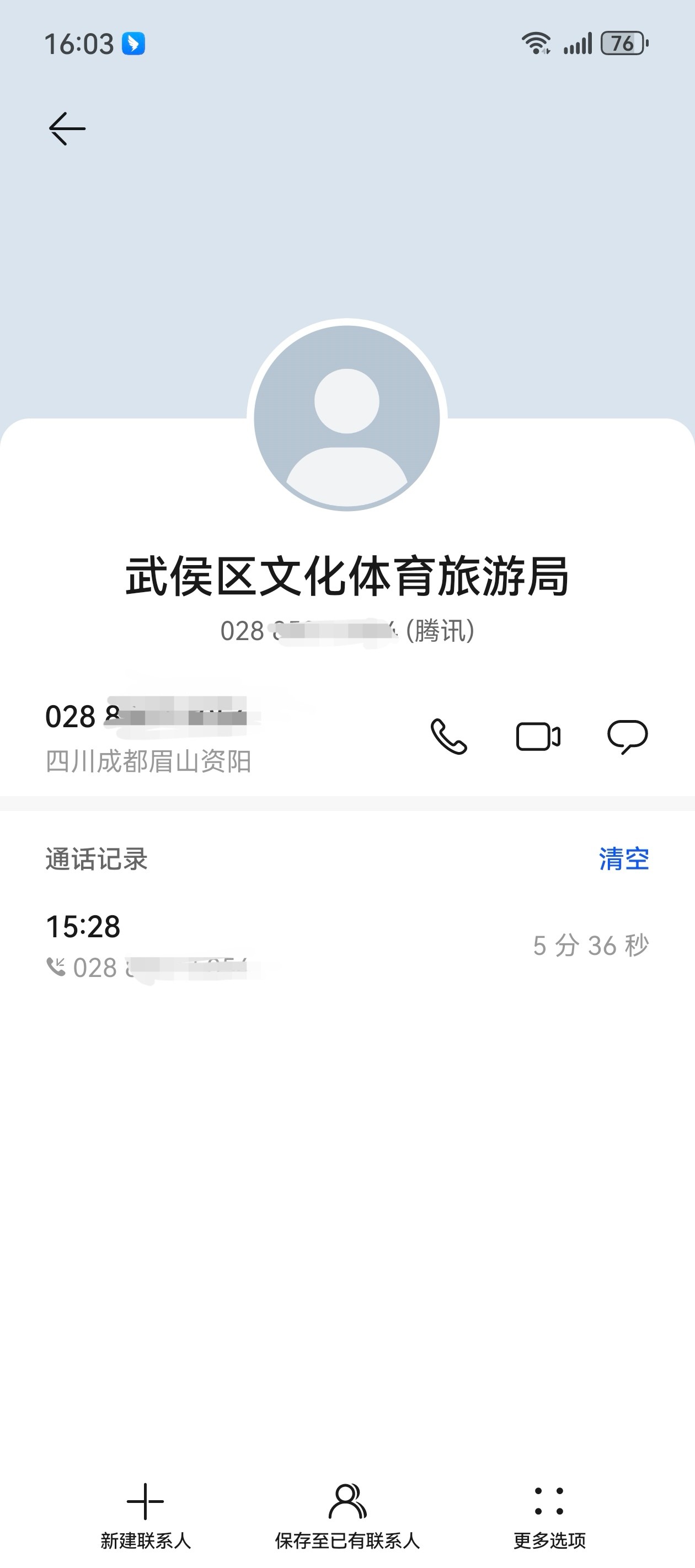Go back using the arrow icon
Screen dimensions: 695x1568
67,128
